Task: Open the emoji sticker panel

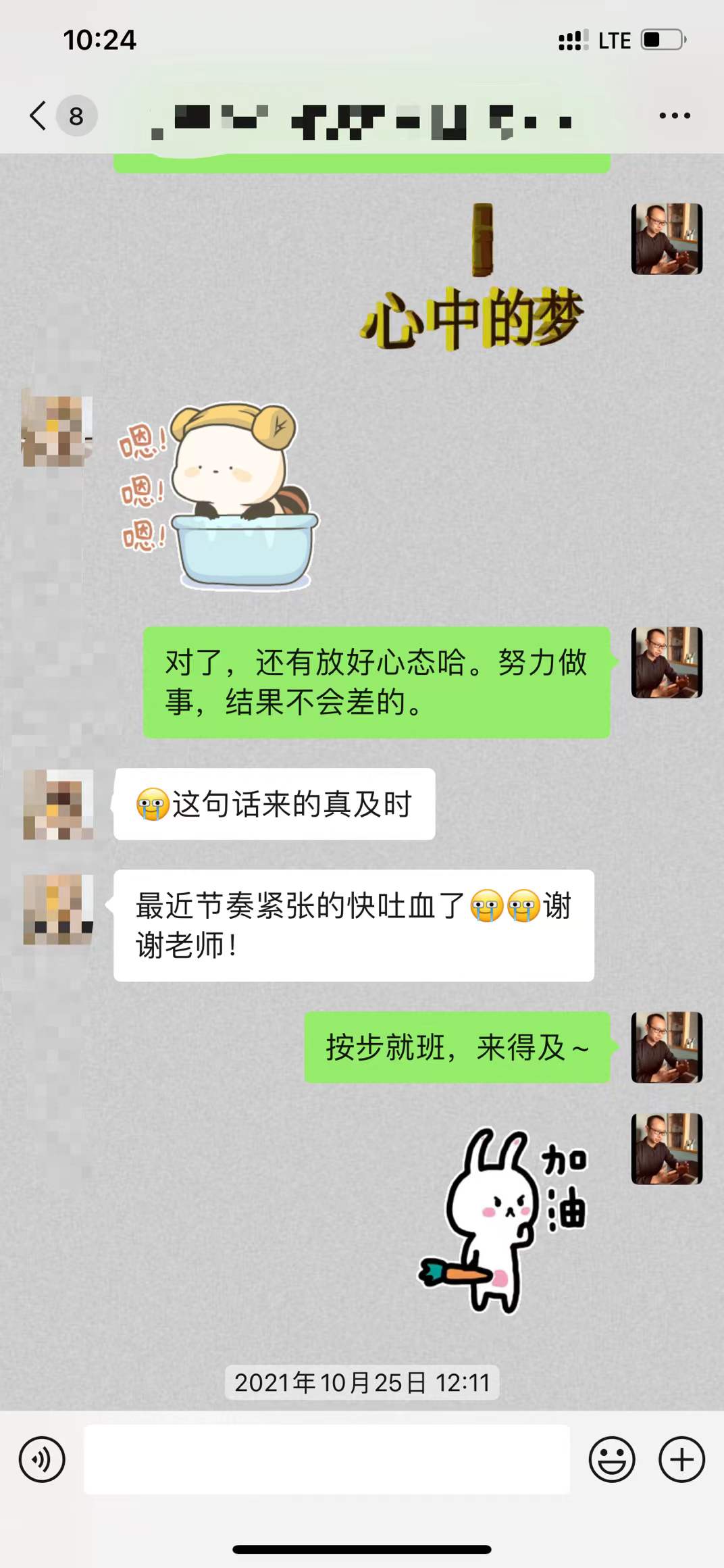Action: click(611, 1459)
